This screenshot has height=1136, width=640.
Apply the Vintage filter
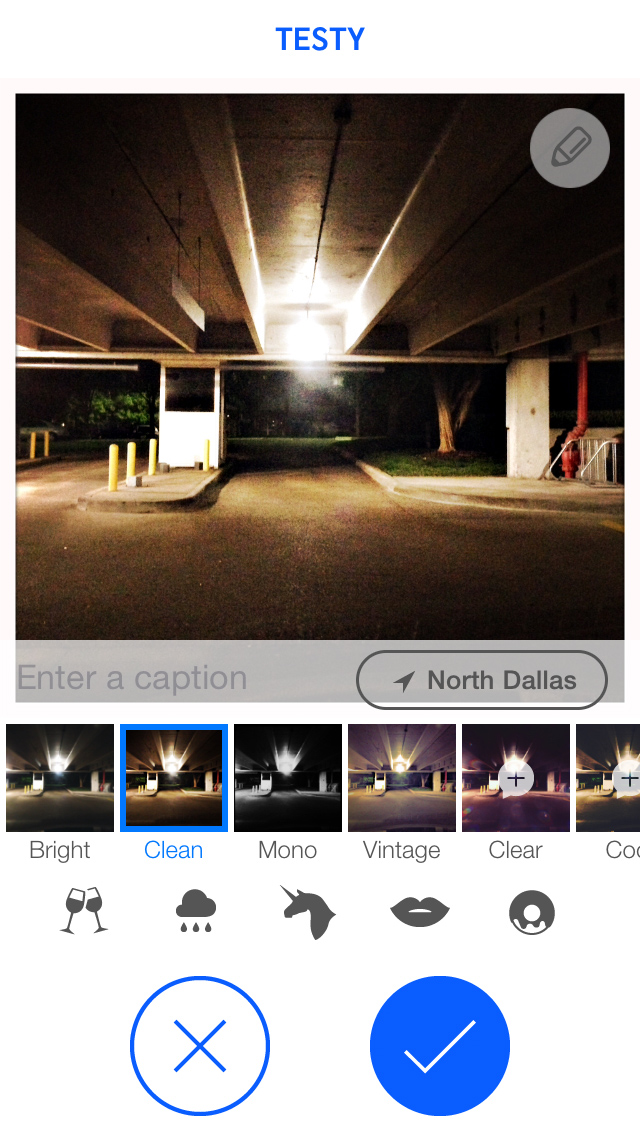click(x=402, y=779)
